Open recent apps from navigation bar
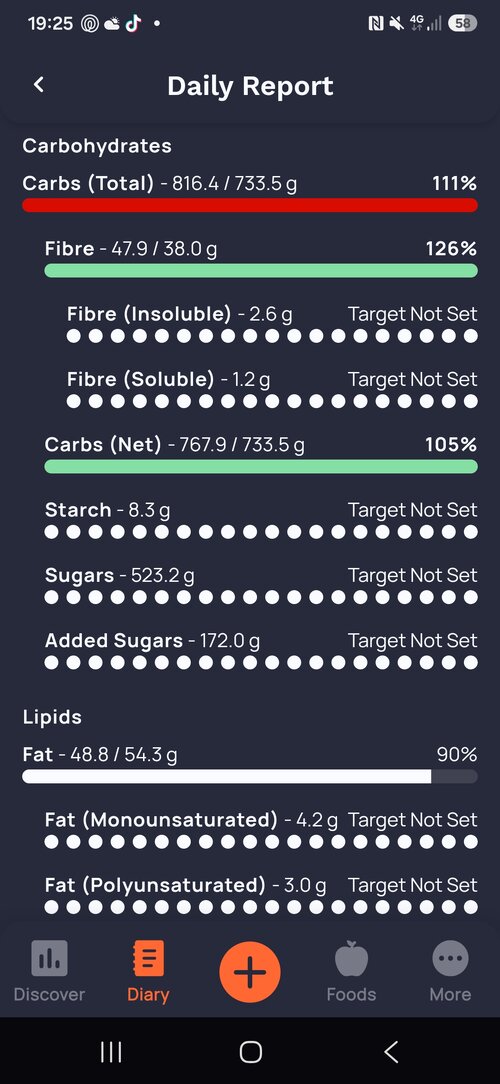This screenshot has height=1084, width=500. pos(111,1052)
